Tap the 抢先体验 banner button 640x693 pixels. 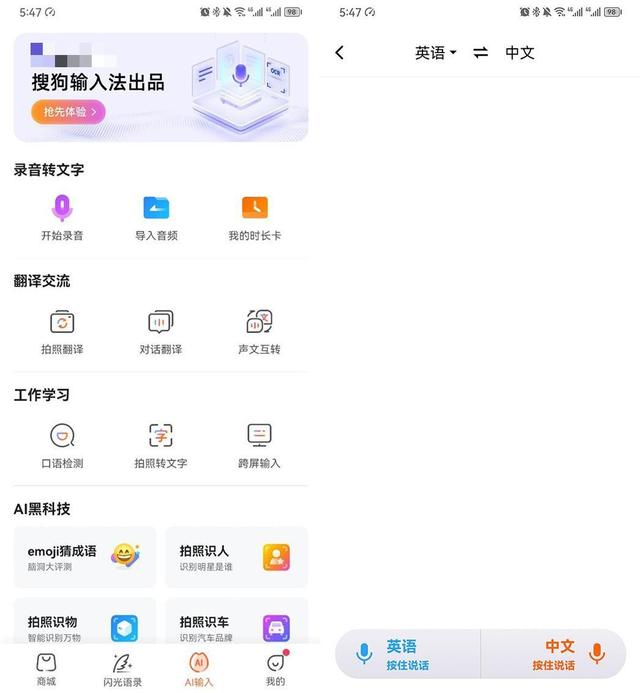click(x=68, y=112)
